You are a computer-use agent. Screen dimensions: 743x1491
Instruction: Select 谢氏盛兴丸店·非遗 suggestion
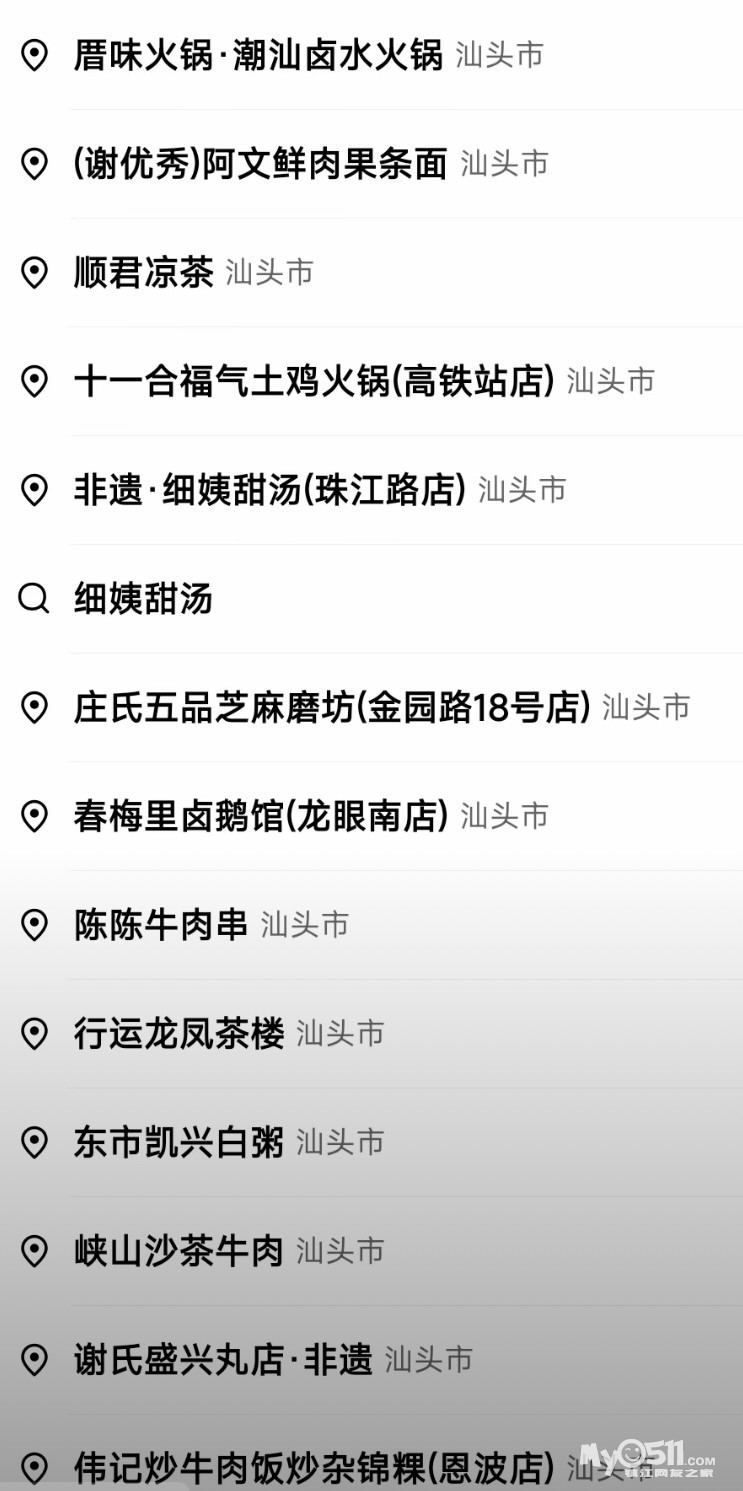[x=223, y=1360]
